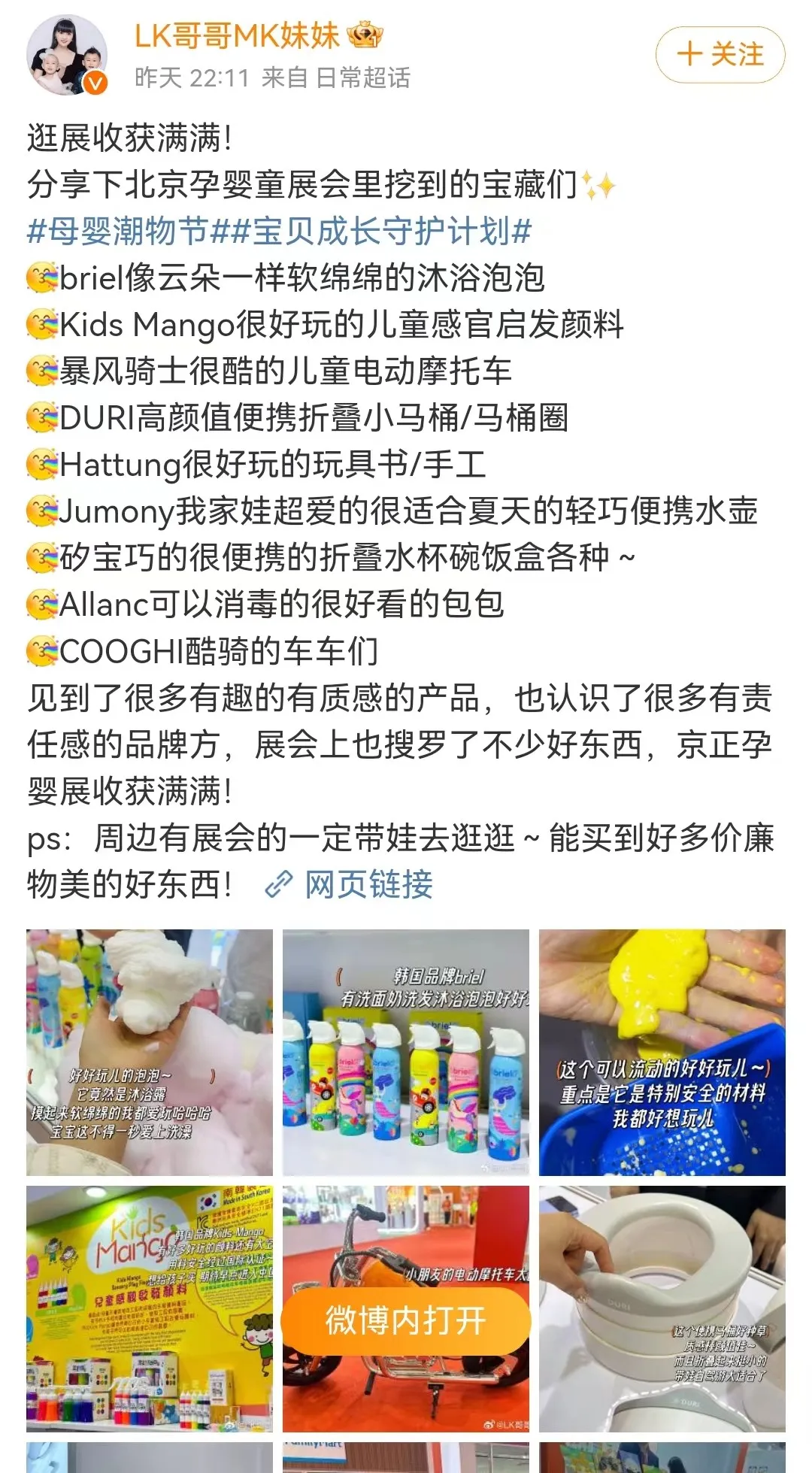Open the LK哥哥MK妹妹 username link
The image size is (812, 1473).
click(237, 35)
